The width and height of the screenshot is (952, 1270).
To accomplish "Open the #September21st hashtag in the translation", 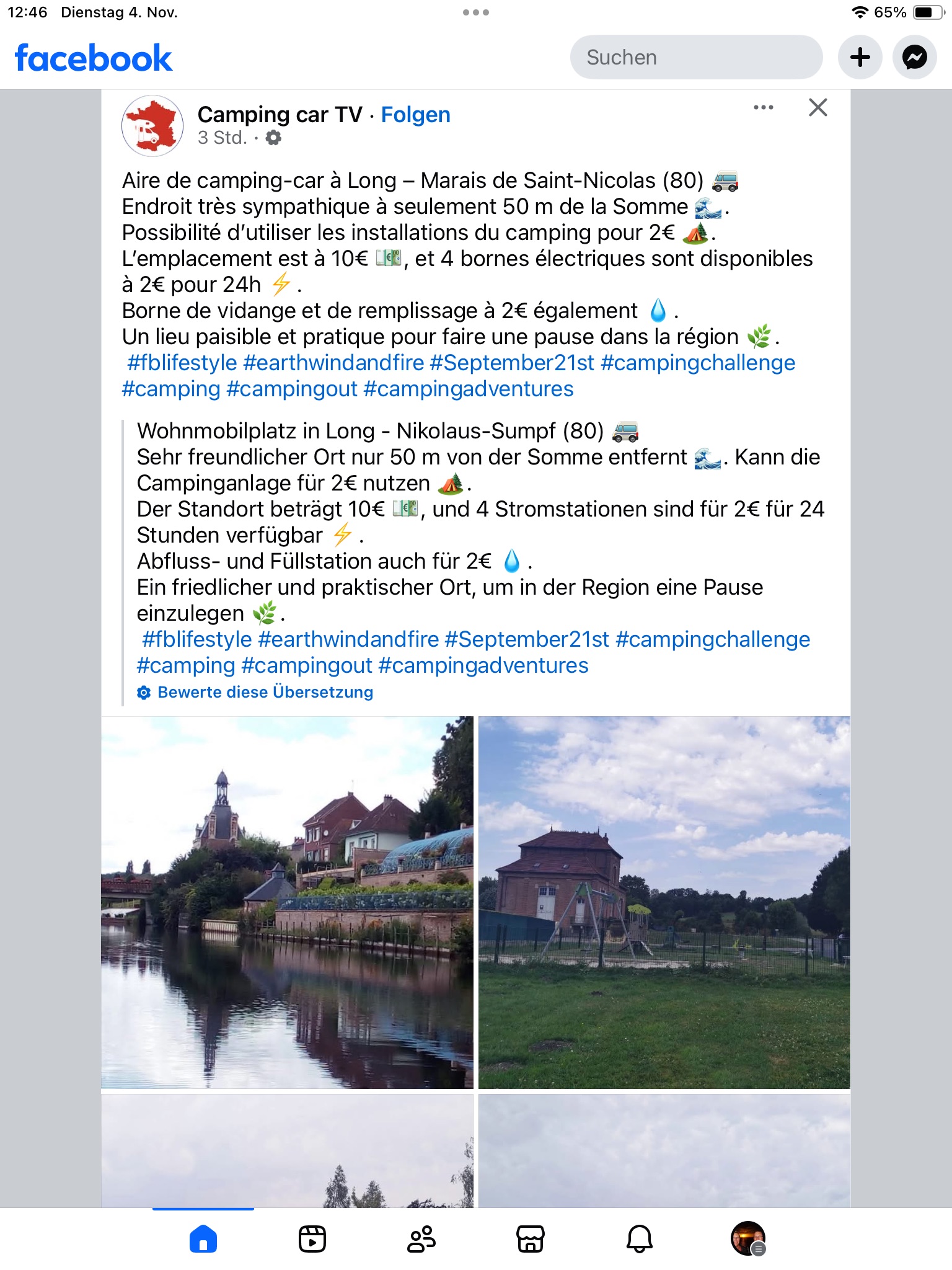I will pyautogui.click(x=527, y=639).
